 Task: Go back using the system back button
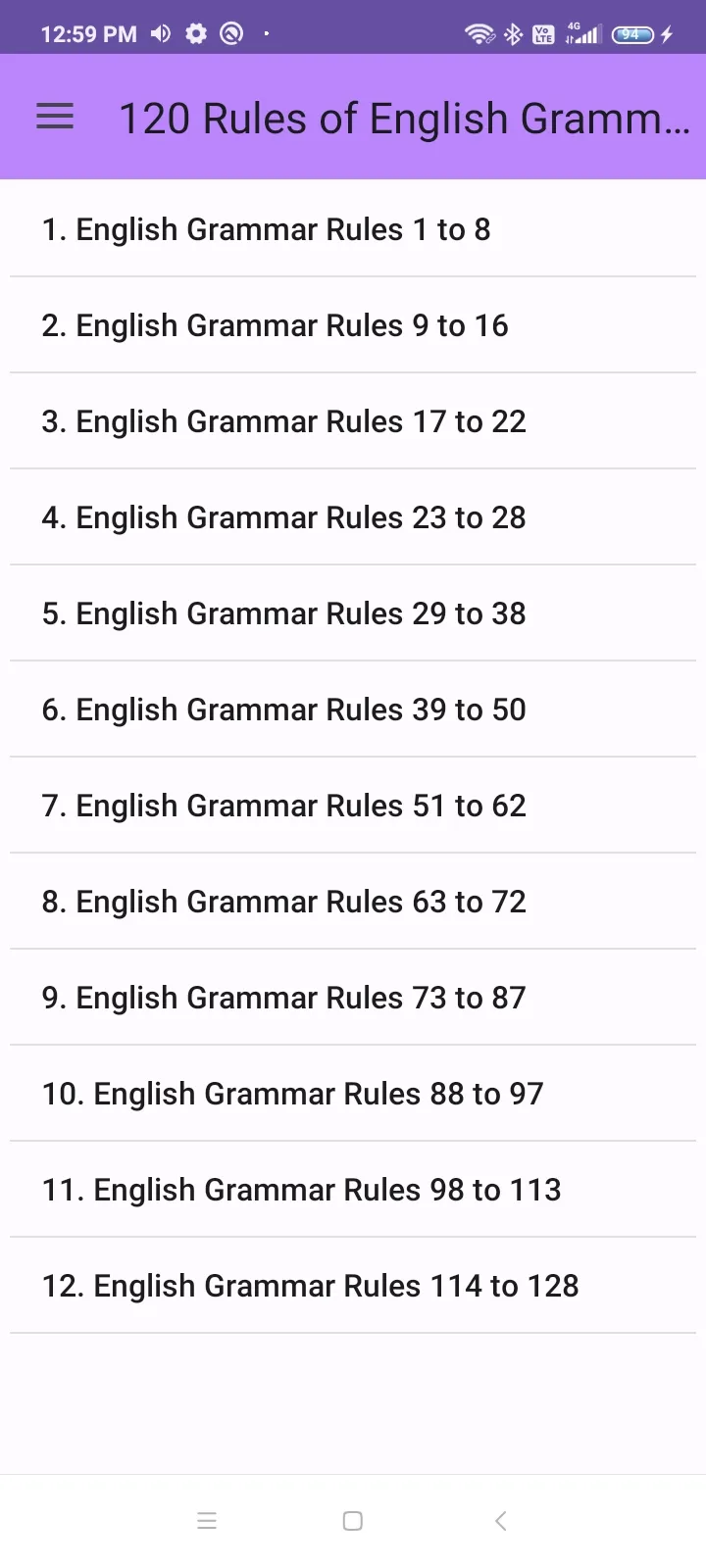click(500, 1521)
